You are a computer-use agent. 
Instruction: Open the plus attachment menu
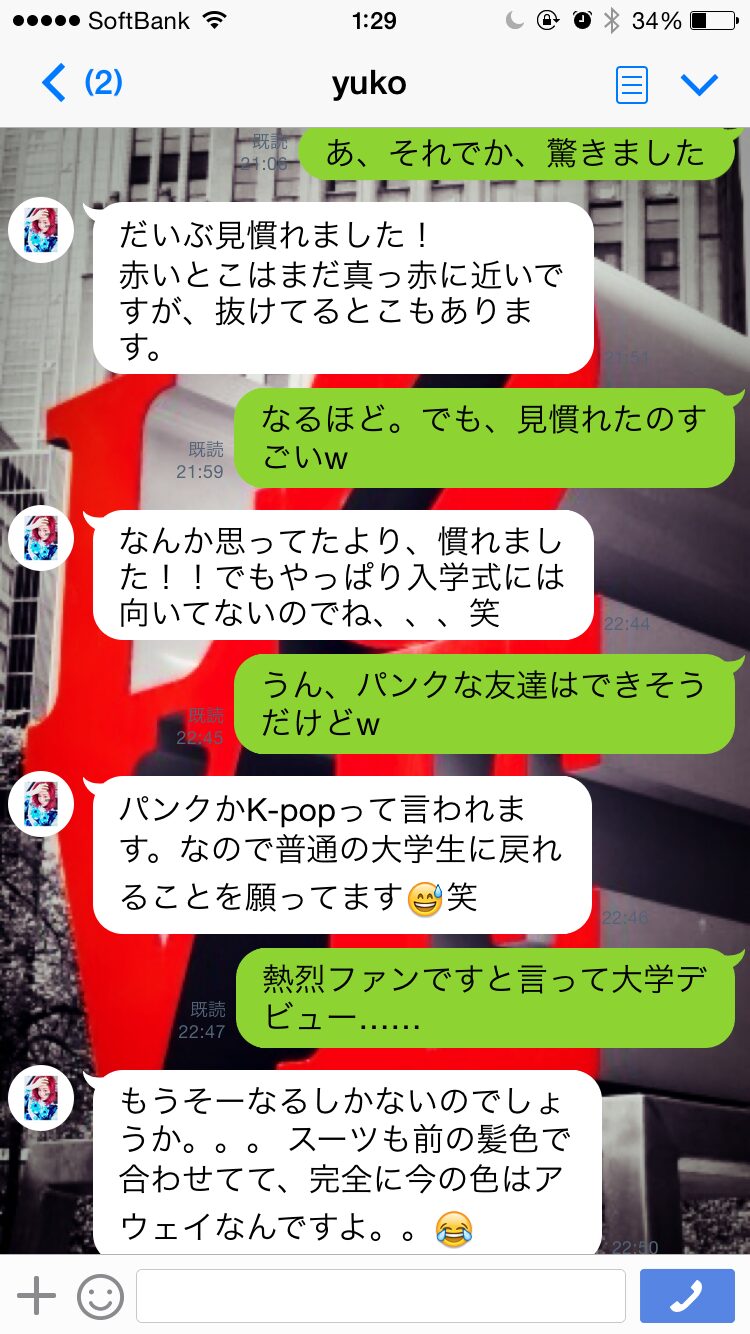[x=37, y=1296]
